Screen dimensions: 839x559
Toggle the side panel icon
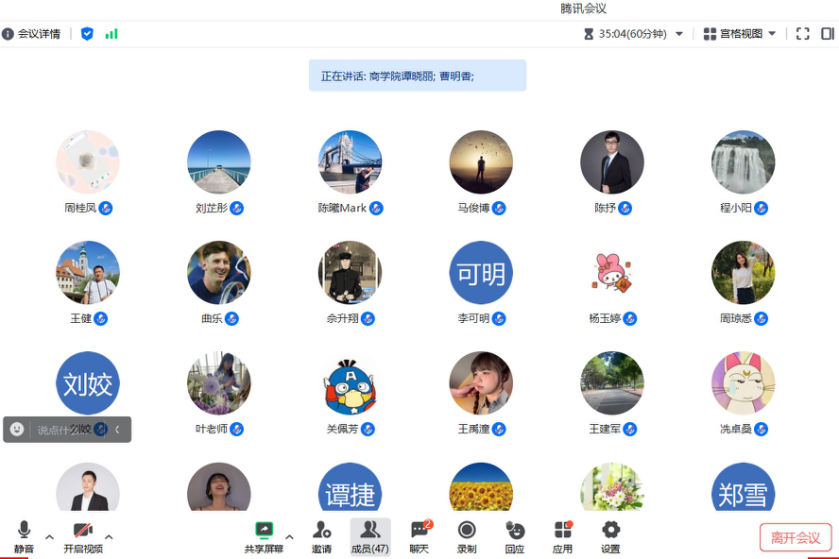click(828, 34)
